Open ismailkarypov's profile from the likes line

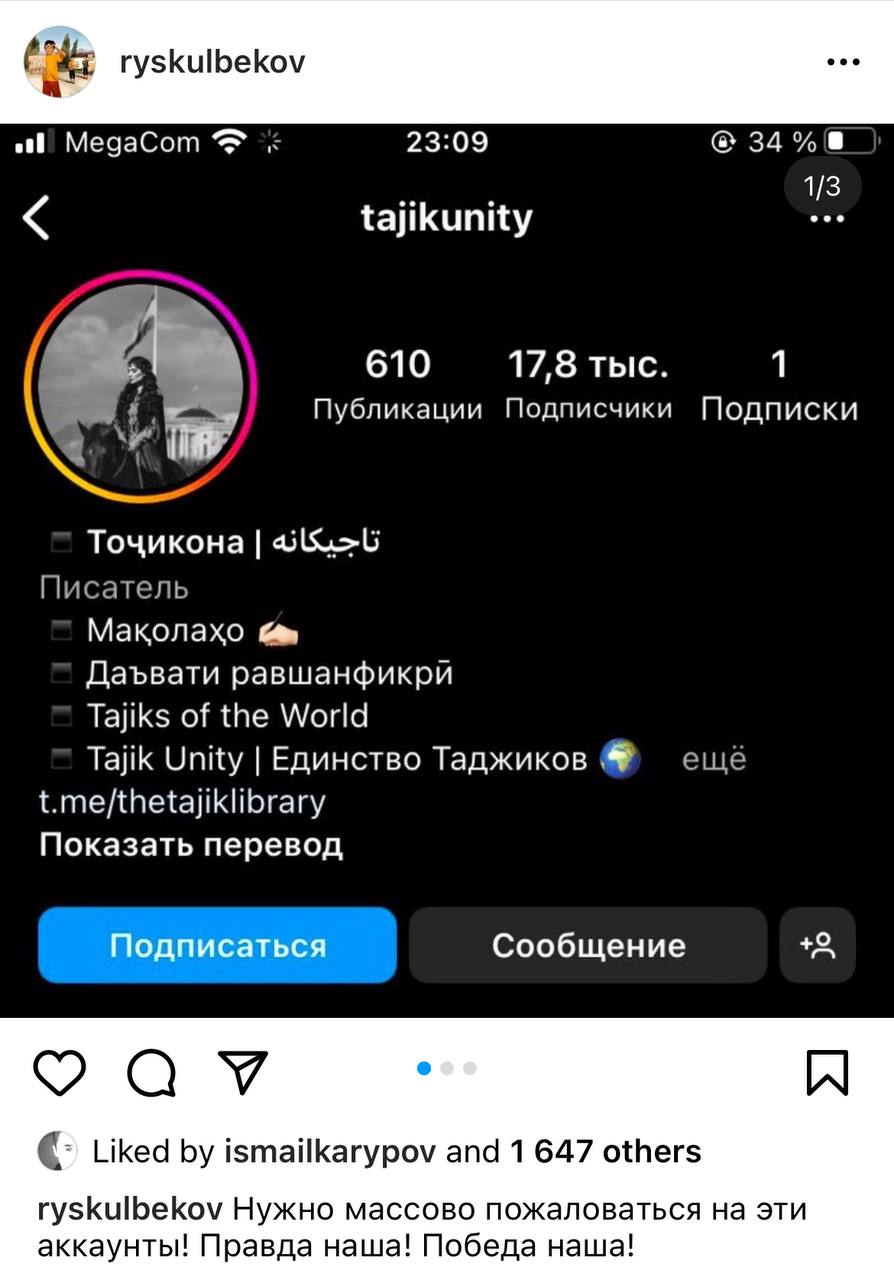pyautogui.click(x=330, y=1151)
